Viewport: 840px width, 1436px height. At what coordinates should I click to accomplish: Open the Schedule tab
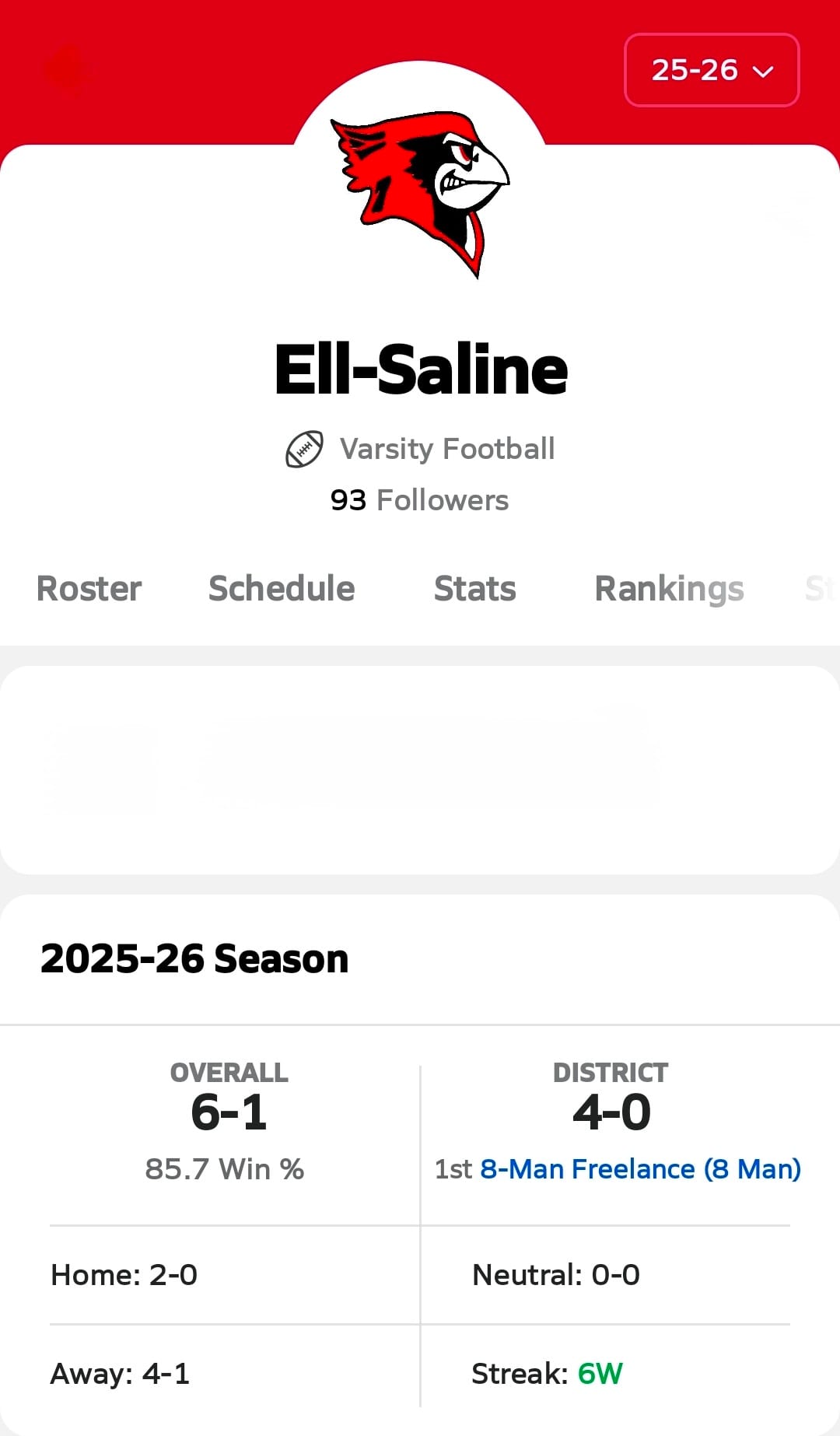(282, 589)
